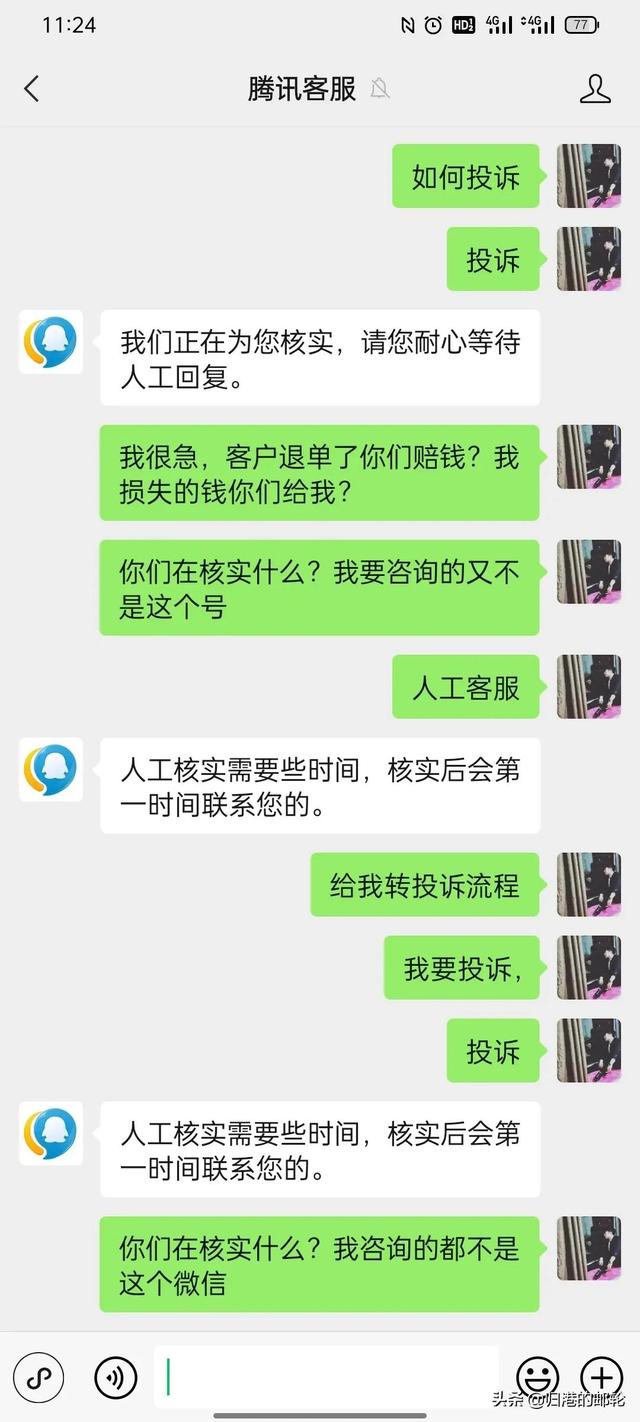Open the 腾讯客服 avatar beside 请您耐心等待 message
The width and height of the screenshot is (640, 1422).
[x=51, y=342]
